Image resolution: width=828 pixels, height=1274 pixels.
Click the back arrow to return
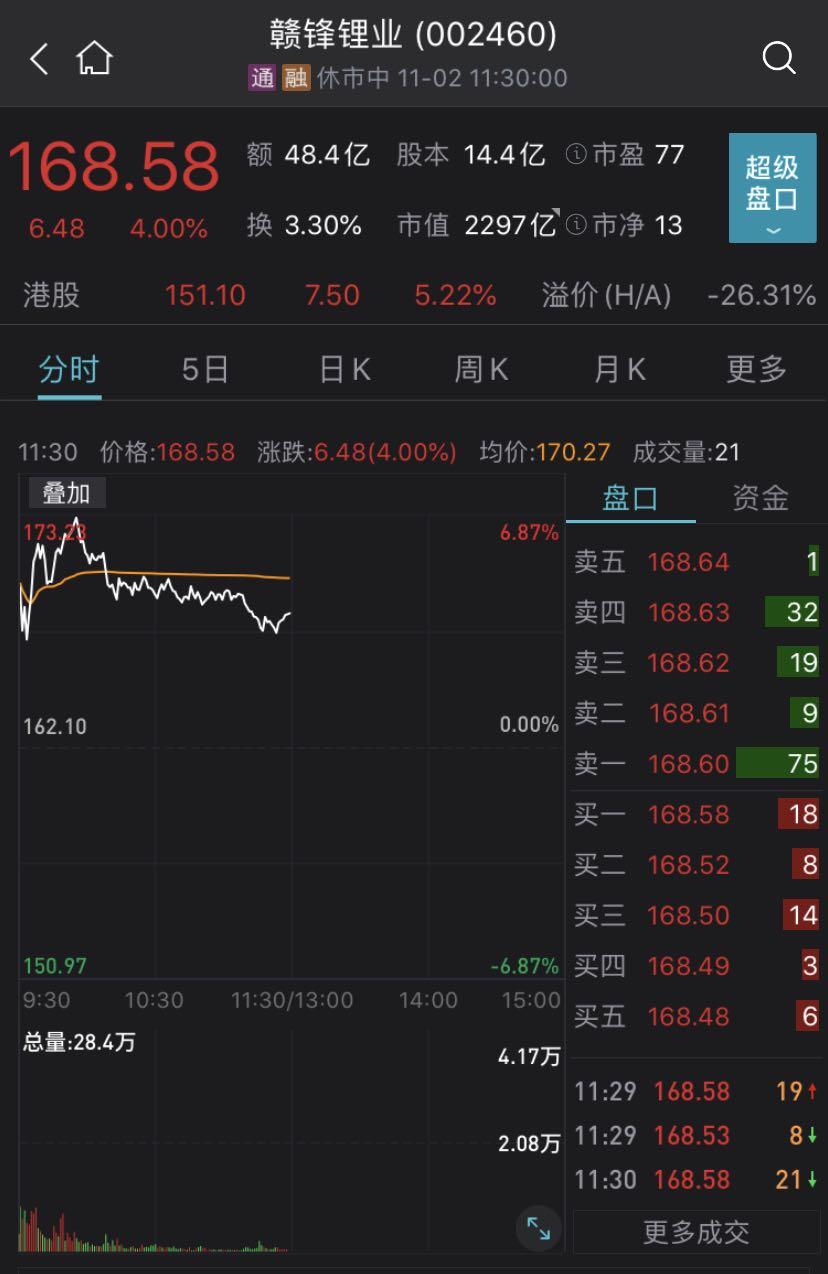38,58
